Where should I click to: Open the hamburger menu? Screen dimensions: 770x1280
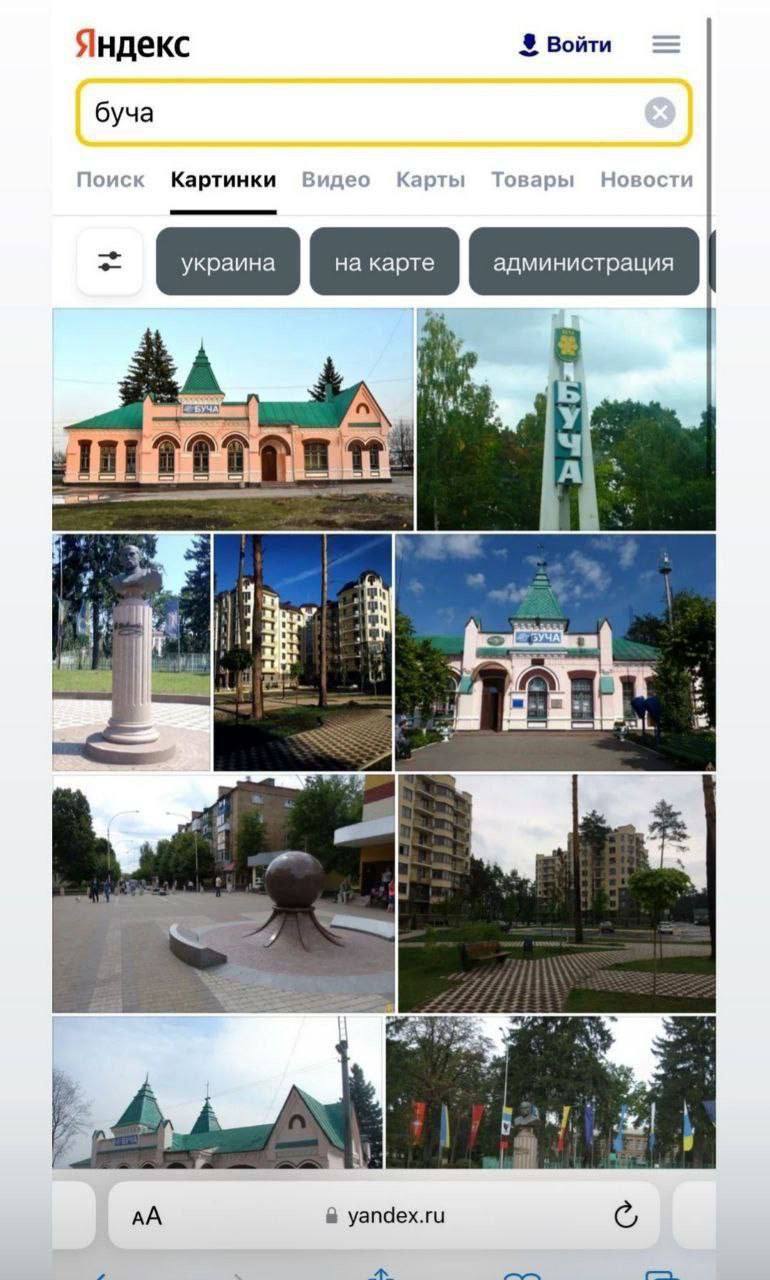click(x=666, y=45)
